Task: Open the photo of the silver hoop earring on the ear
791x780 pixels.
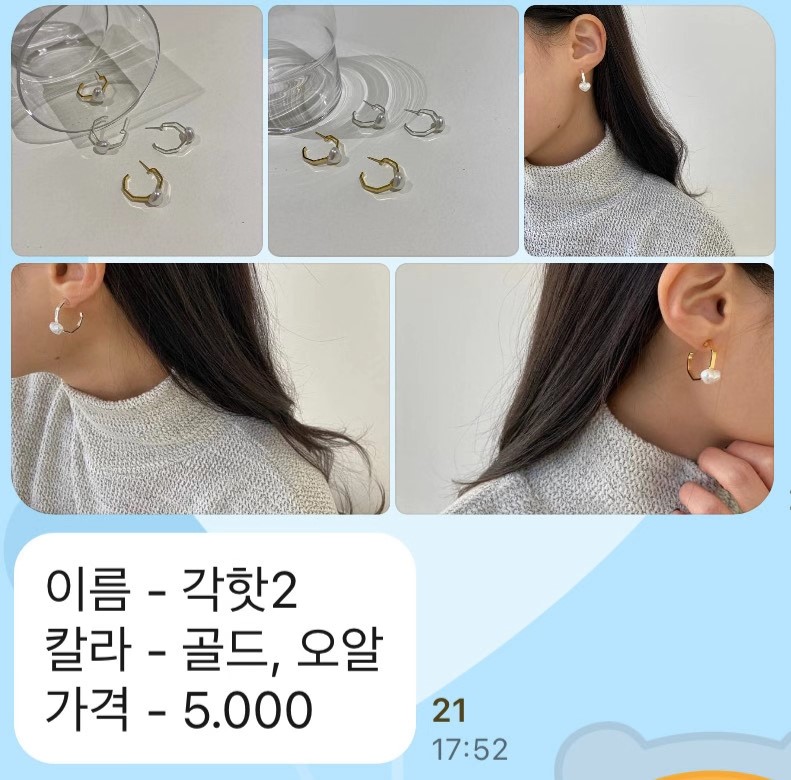Action: pyautogui.click(x=200, y=388)
